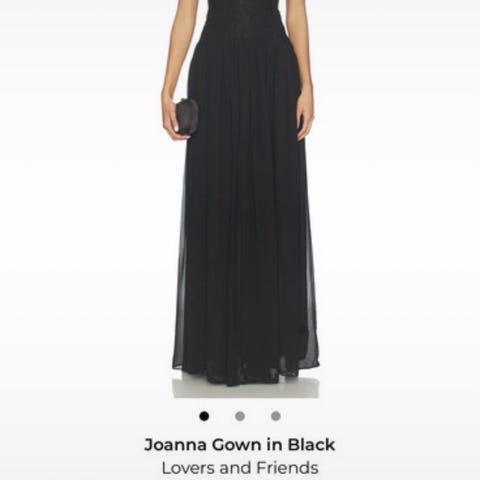Select the third photo indicator dot
This screenshot has height=480, width=480.
(276, 416)
